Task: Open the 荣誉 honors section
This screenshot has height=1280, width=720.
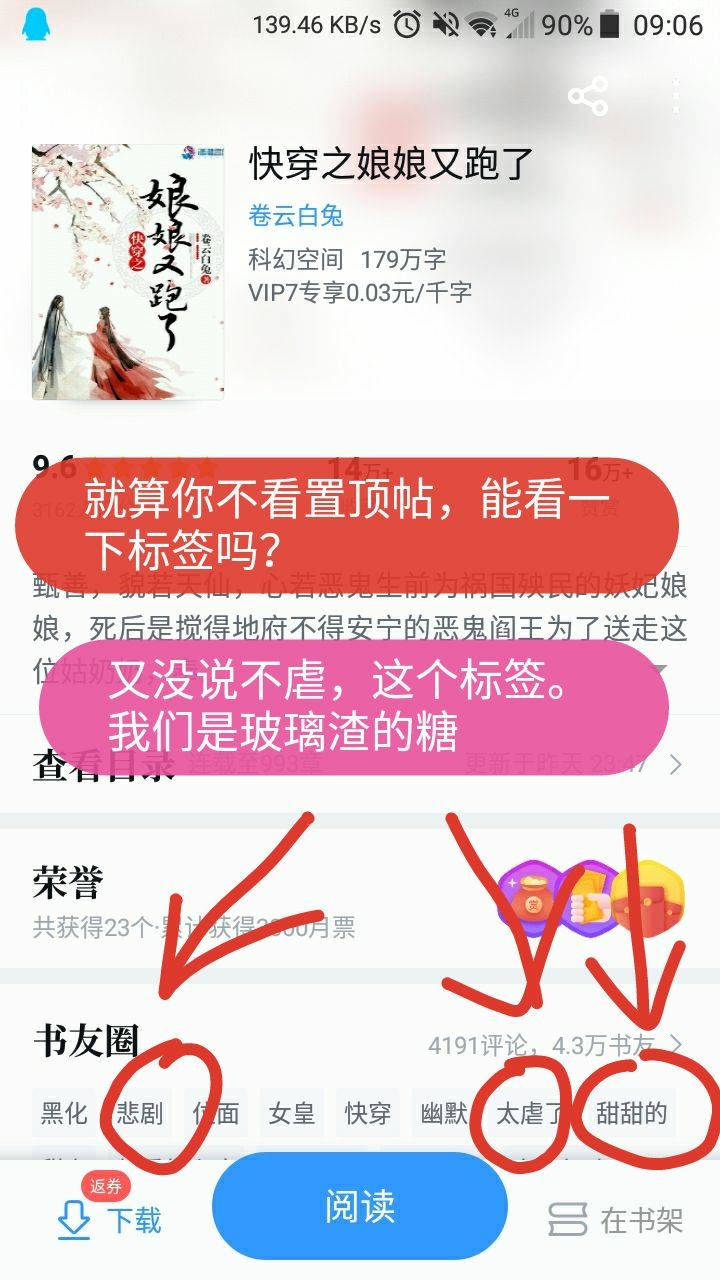Action: pyautogui.click(x=360, y=902)
